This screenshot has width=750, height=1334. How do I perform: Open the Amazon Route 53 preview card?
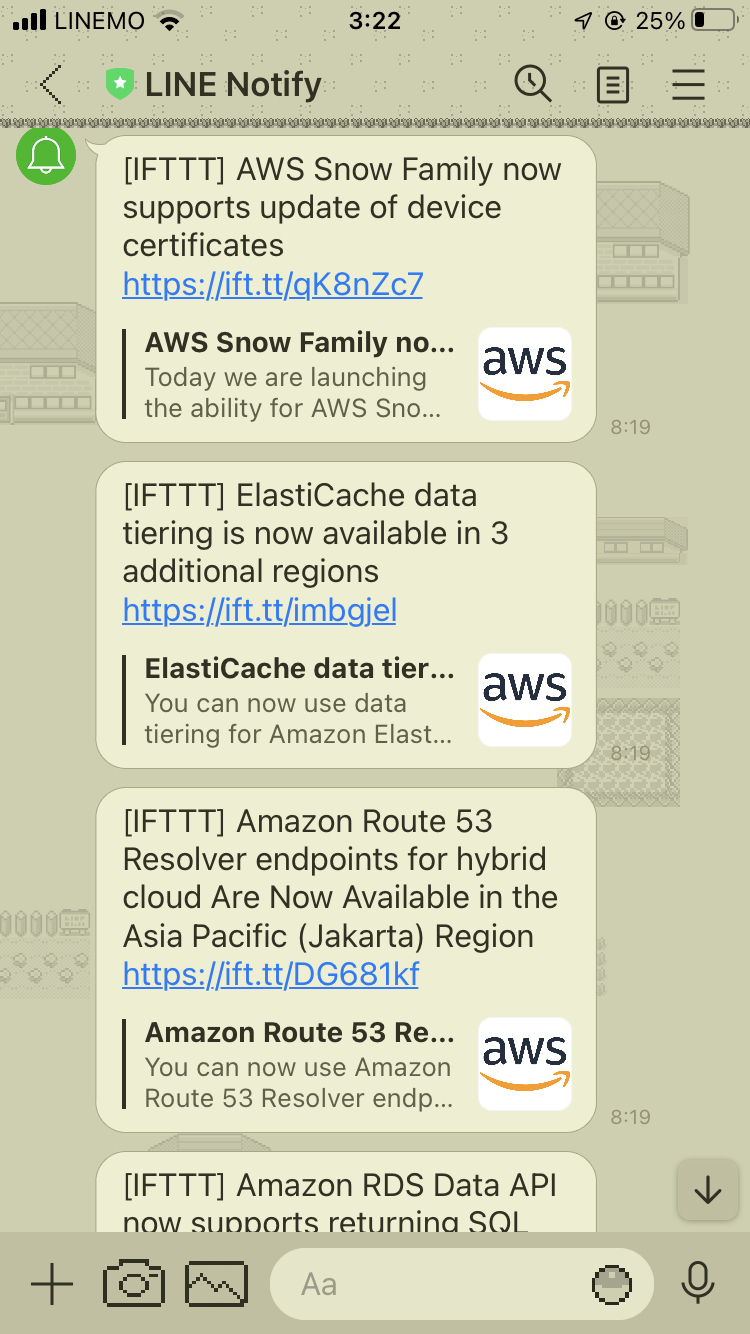click(x=347, y=1064)
